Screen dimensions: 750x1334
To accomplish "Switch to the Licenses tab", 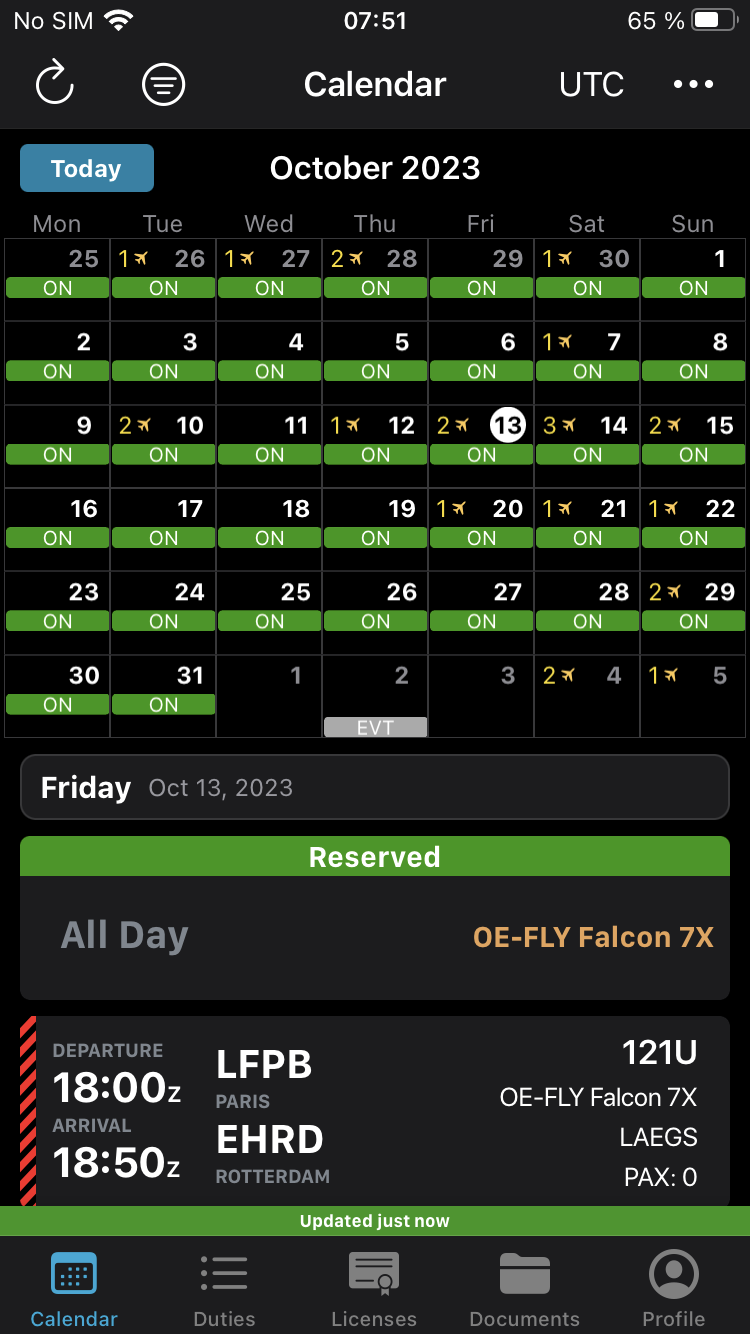I will point(374,1290).
